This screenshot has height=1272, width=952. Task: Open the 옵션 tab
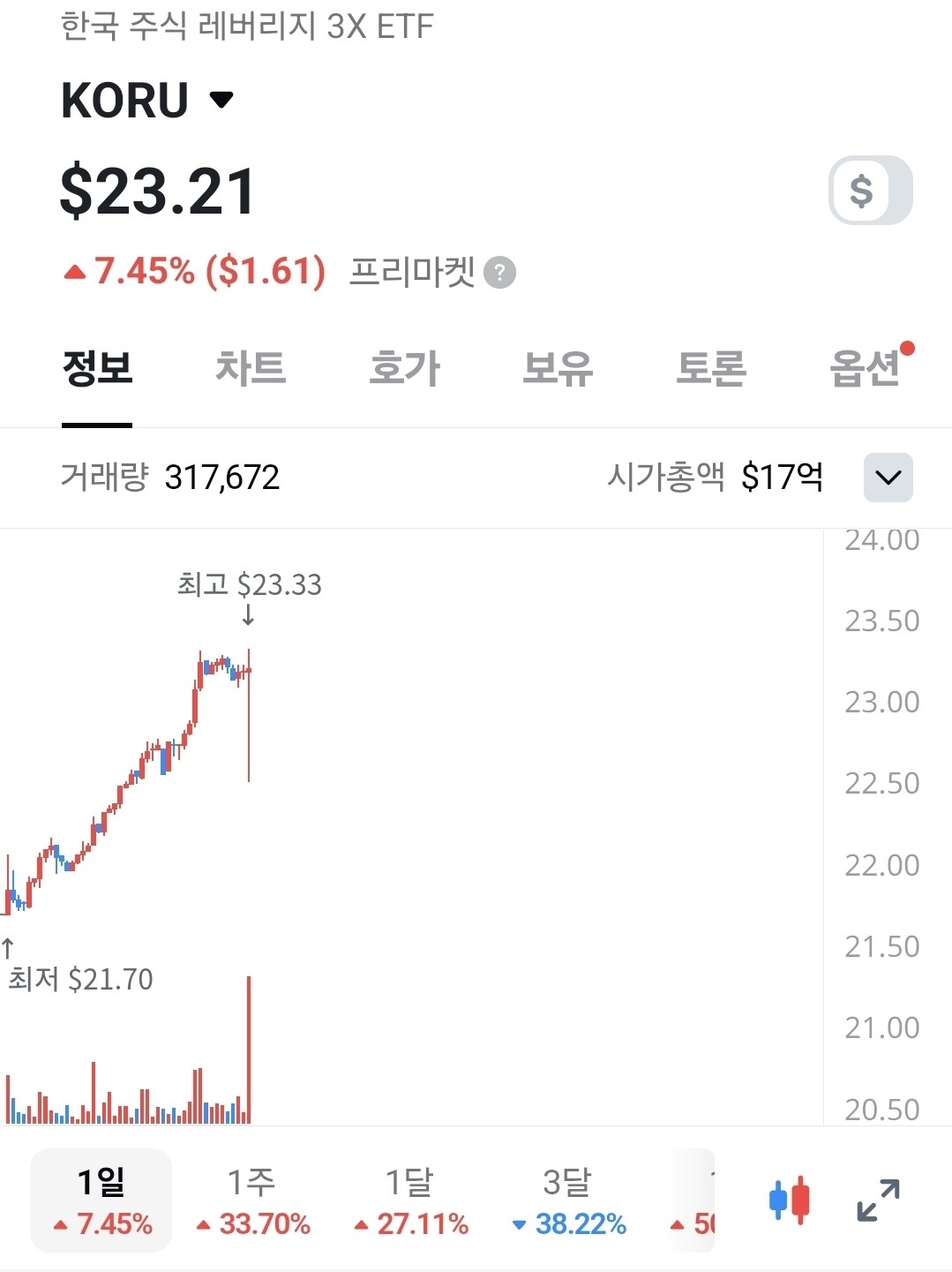[x=866, y=369]
